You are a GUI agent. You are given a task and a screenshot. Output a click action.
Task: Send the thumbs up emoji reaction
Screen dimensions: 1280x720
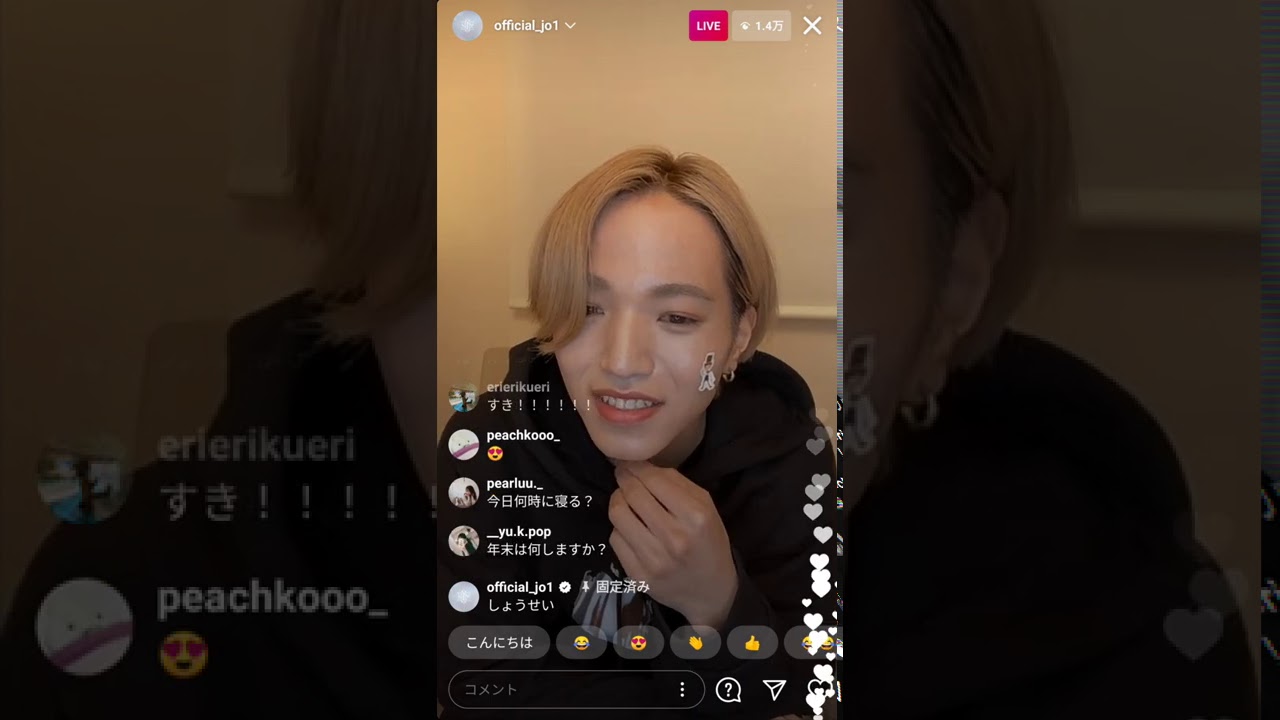coord(752,643)
